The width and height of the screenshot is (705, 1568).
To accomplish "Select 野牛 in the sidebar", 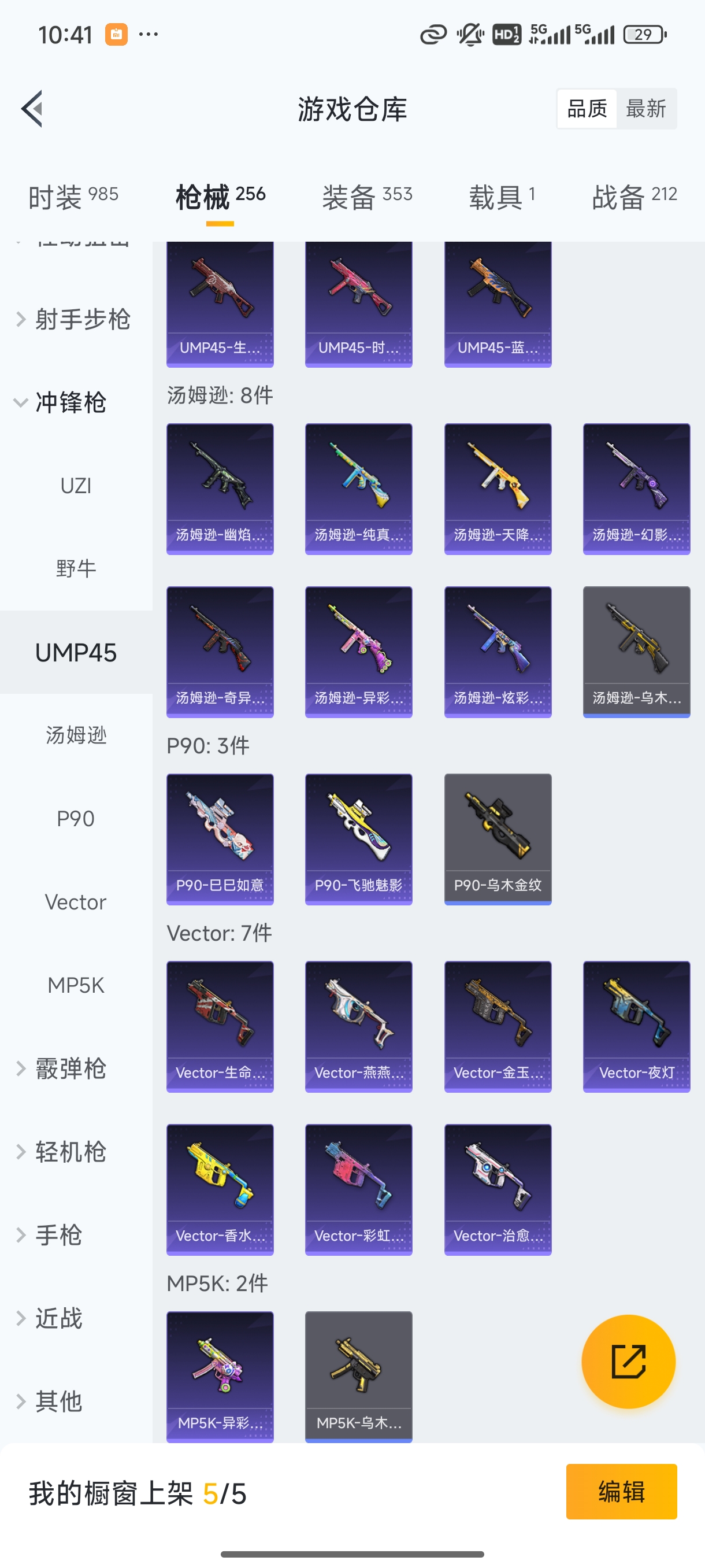I will pos(76,568).
